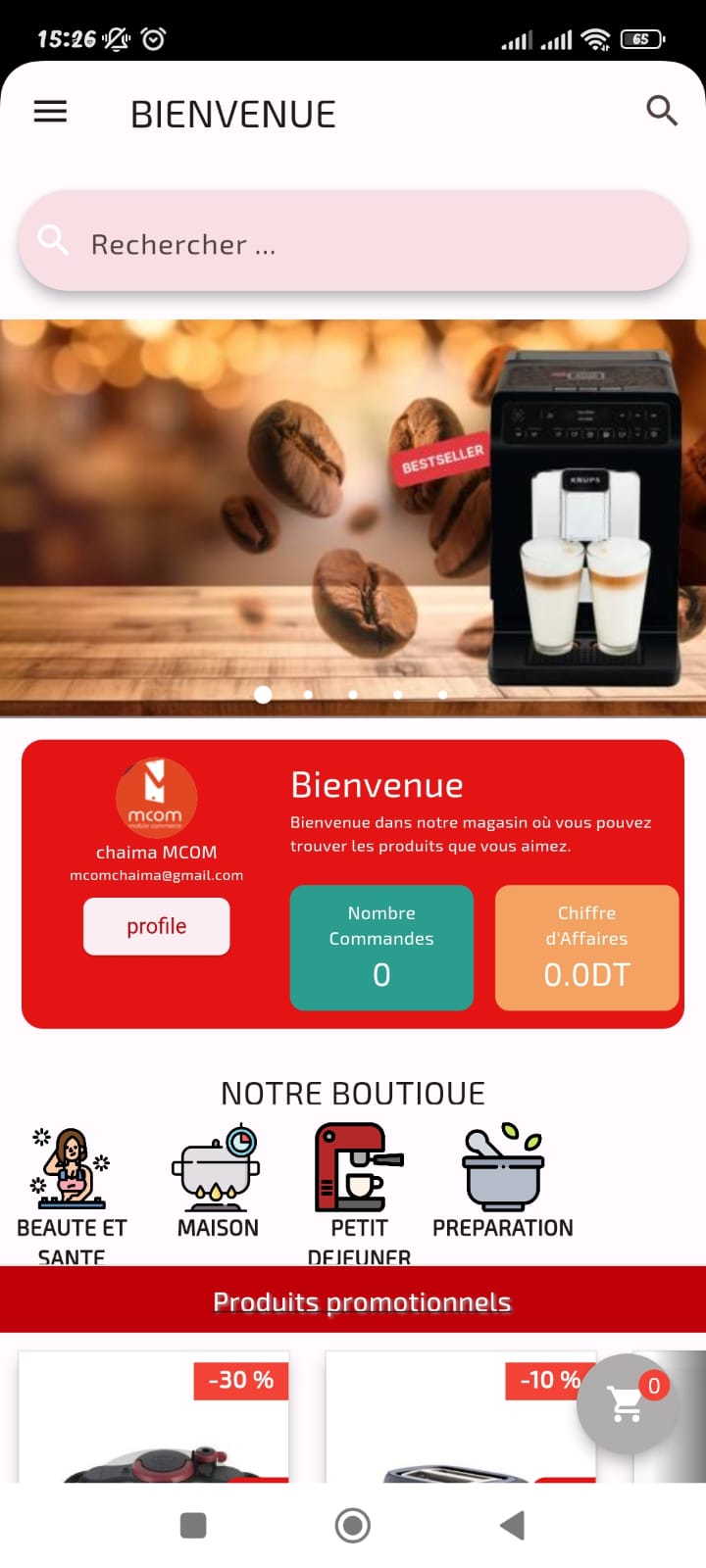Open the product card with -10 % discount
The width and height of the screenshot is (706, 1568).
pyautogui.click(x=461, y=1416)
